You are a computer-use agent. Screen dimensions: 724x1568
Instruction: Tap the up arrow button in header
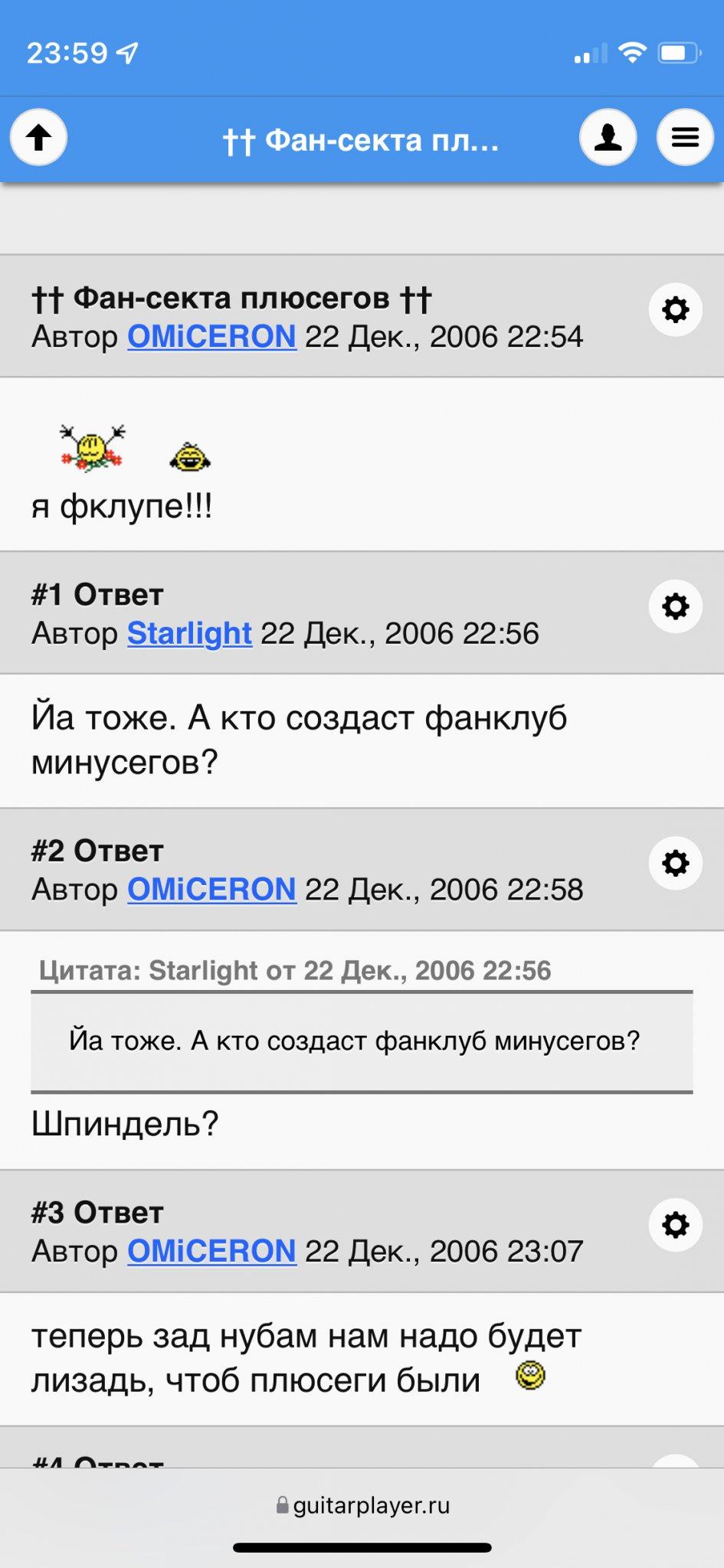[x=38, y=138]
